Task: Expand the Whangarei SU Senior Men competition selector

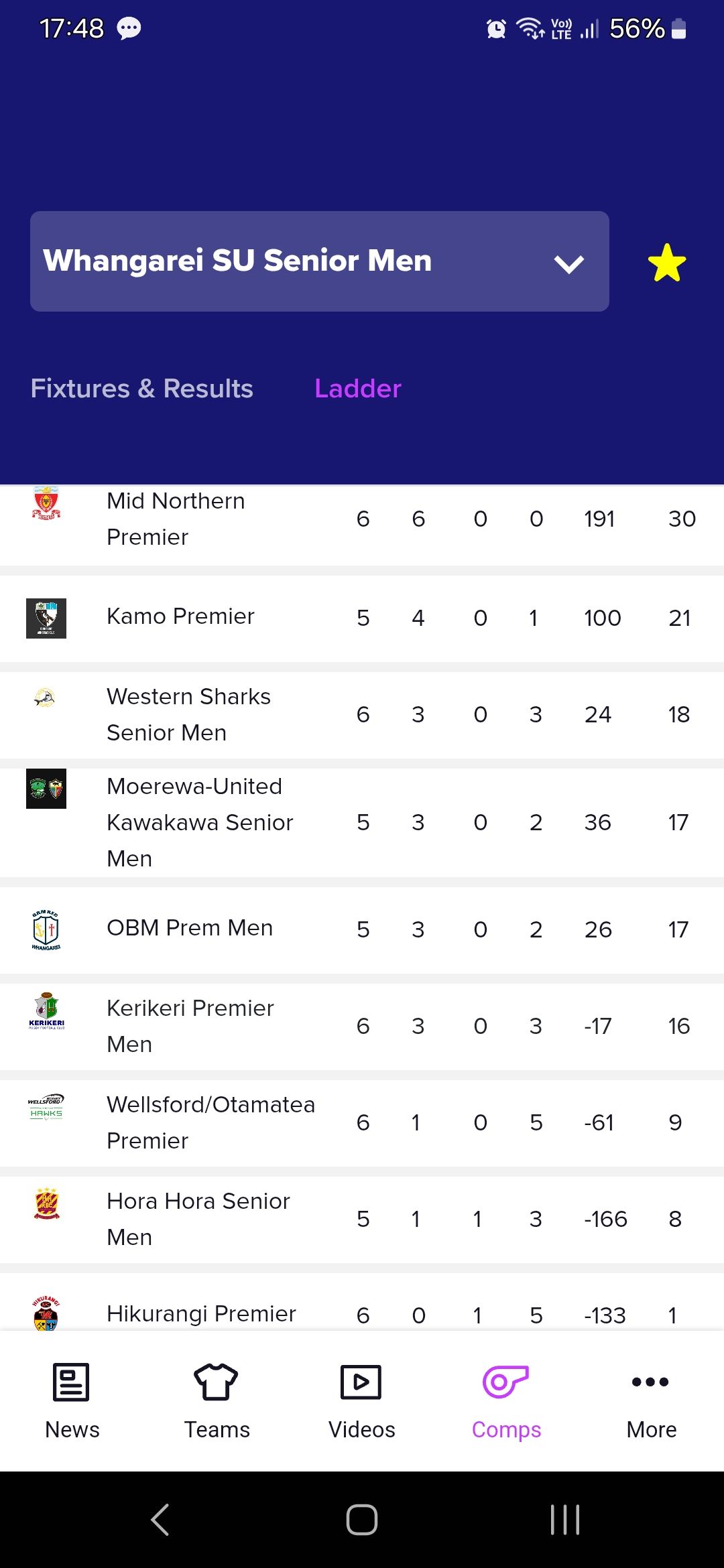Action: [319, 261]
